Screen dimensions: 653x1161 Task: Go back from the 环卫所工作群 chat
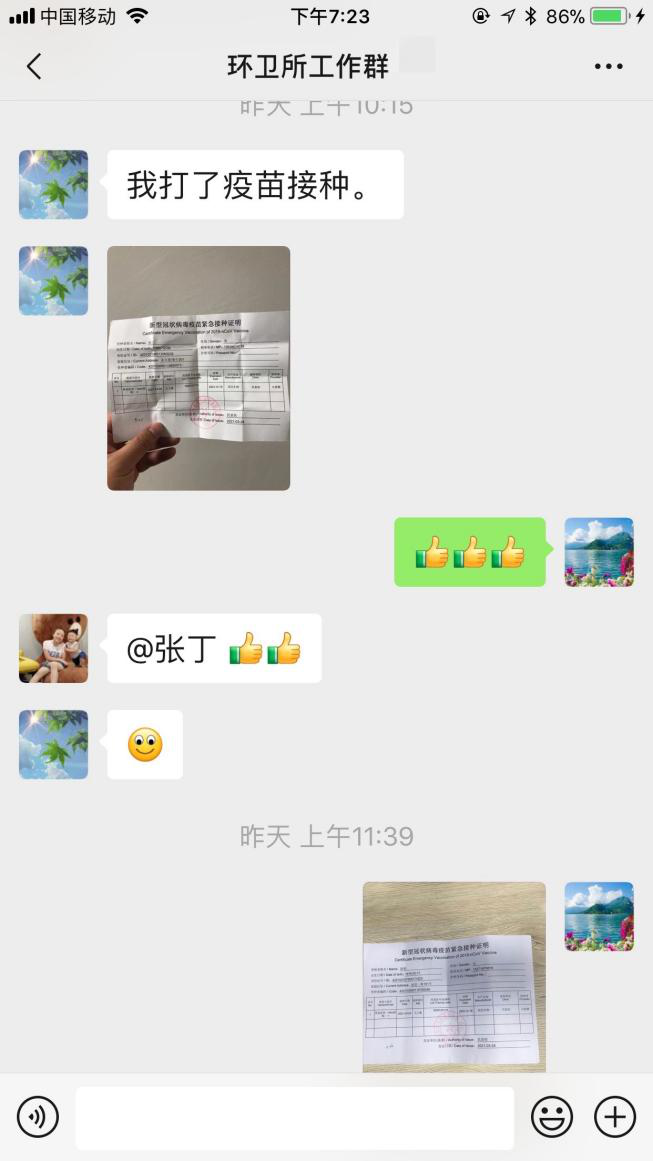click(34, 66)
